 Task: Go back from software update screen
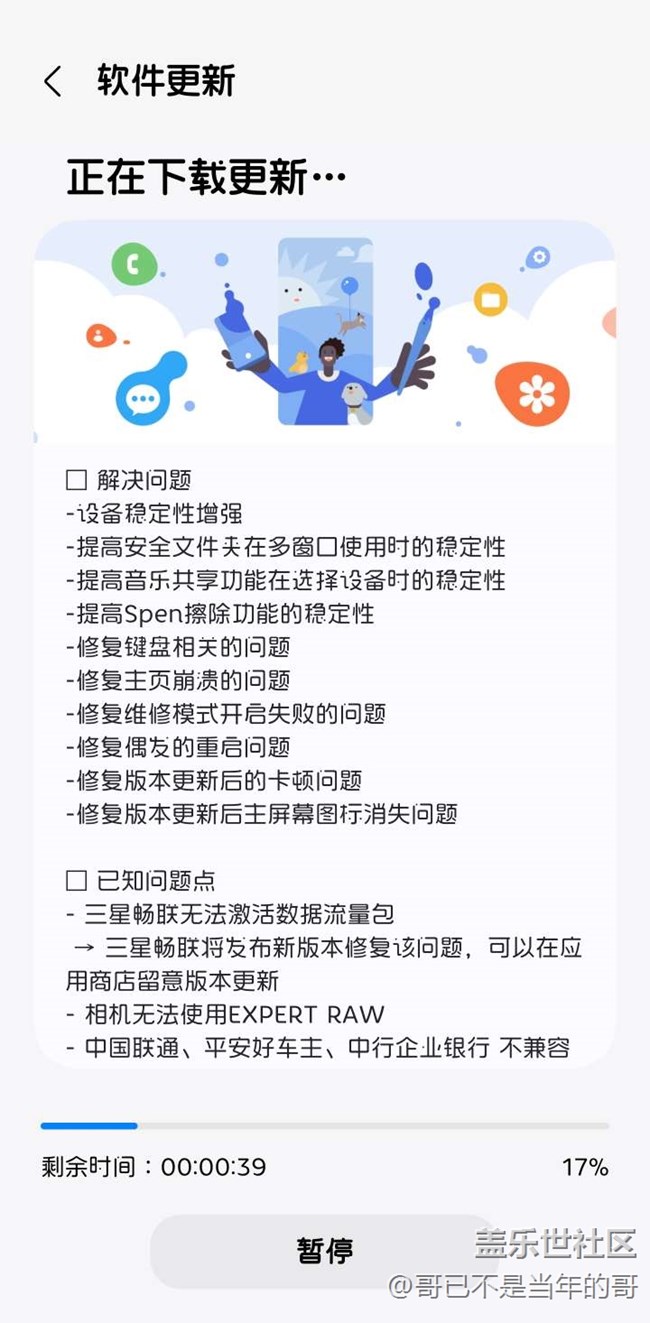(x=53, y=82)
